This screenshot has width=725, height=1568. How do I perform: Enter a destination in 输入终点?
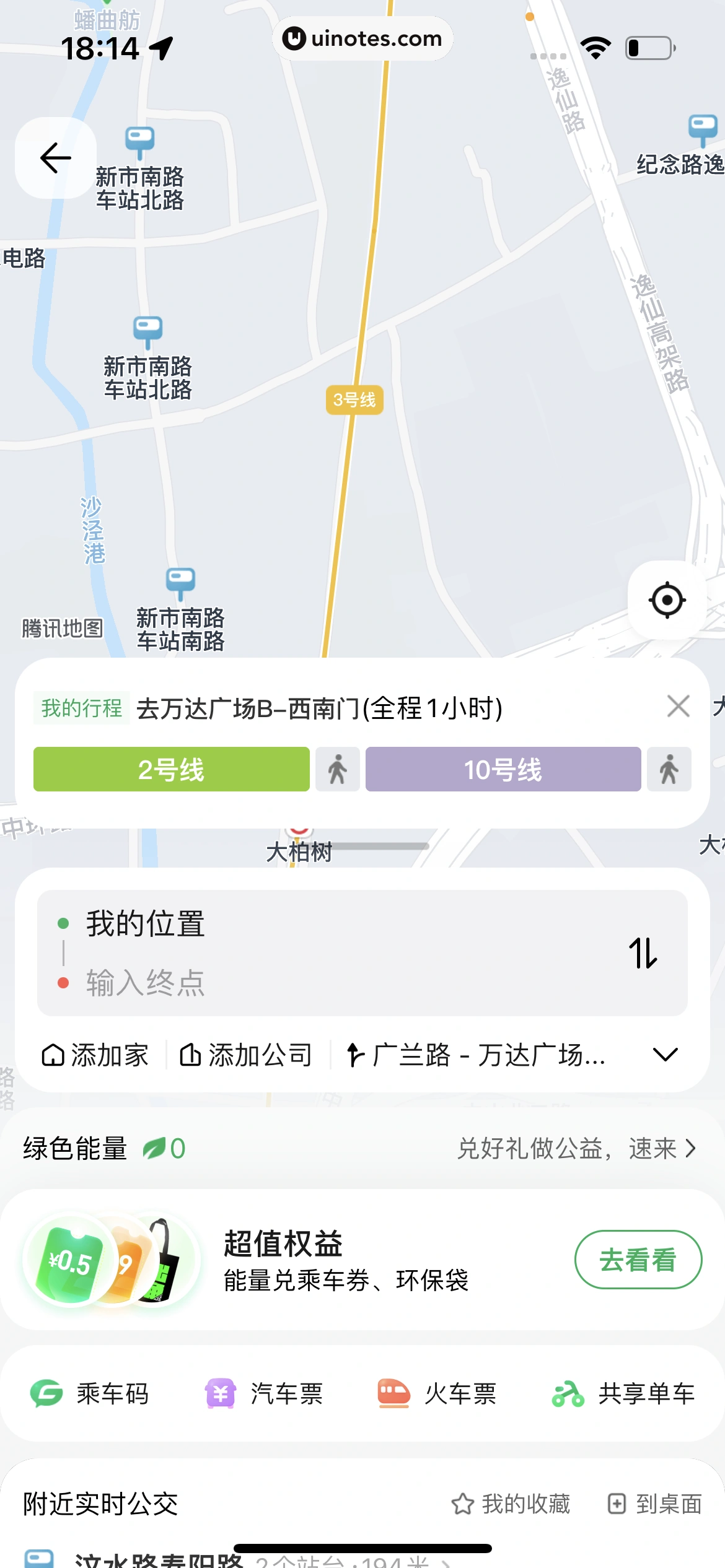(x=146, y=983)
